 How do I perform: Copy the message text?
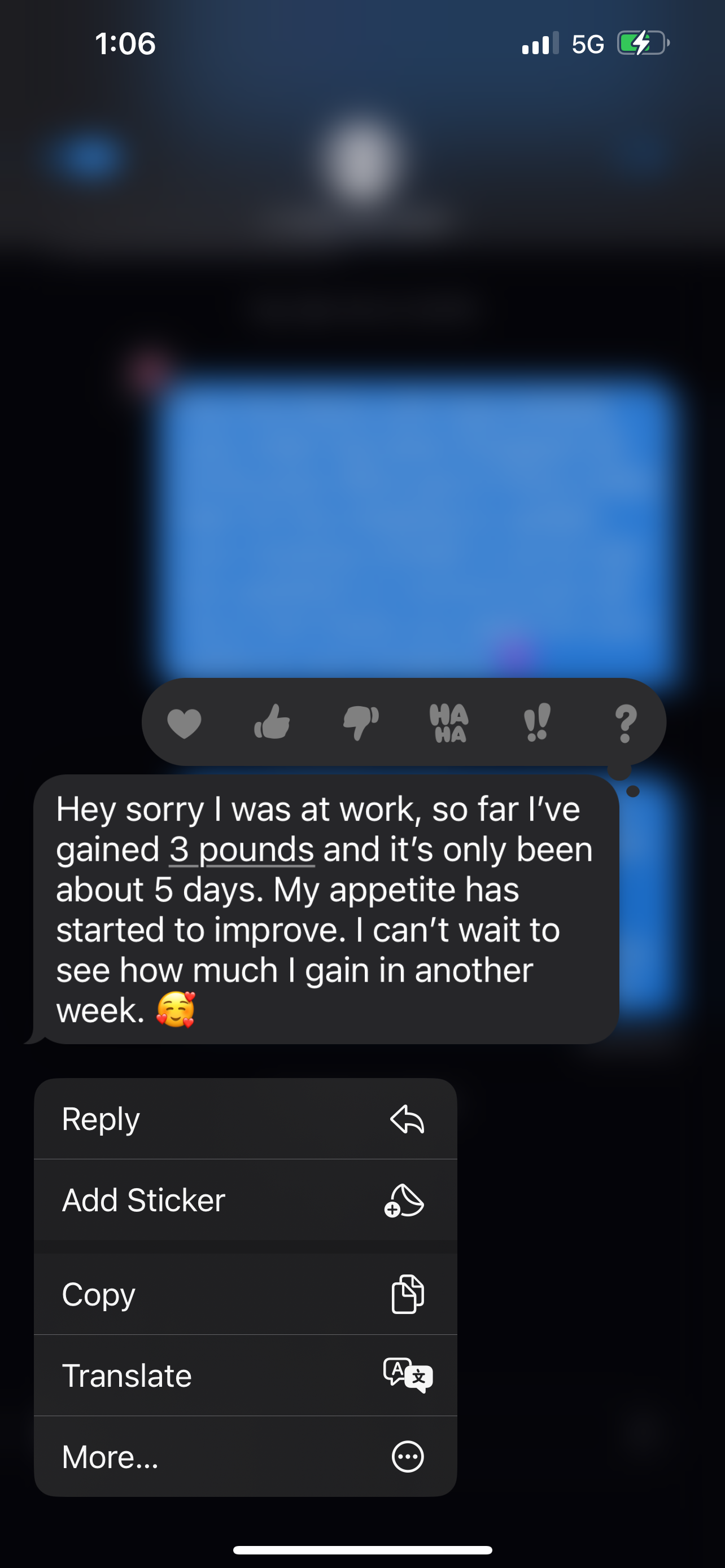pyautogui.click(x=245, y=1294)
